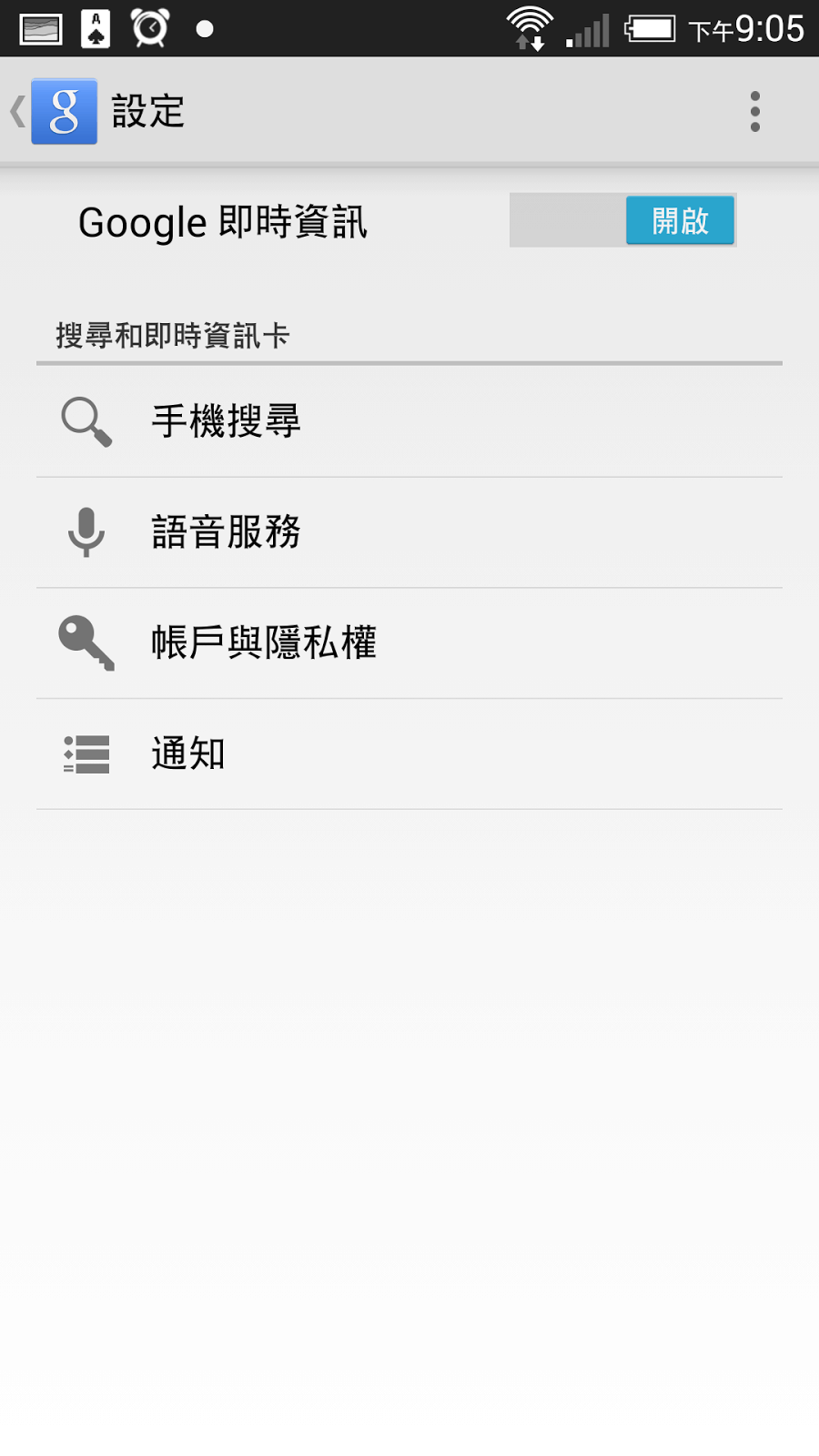Screen dimensions: 819x1456
Task: Open 手機搜尋 settings
Action: pos(409,421)
